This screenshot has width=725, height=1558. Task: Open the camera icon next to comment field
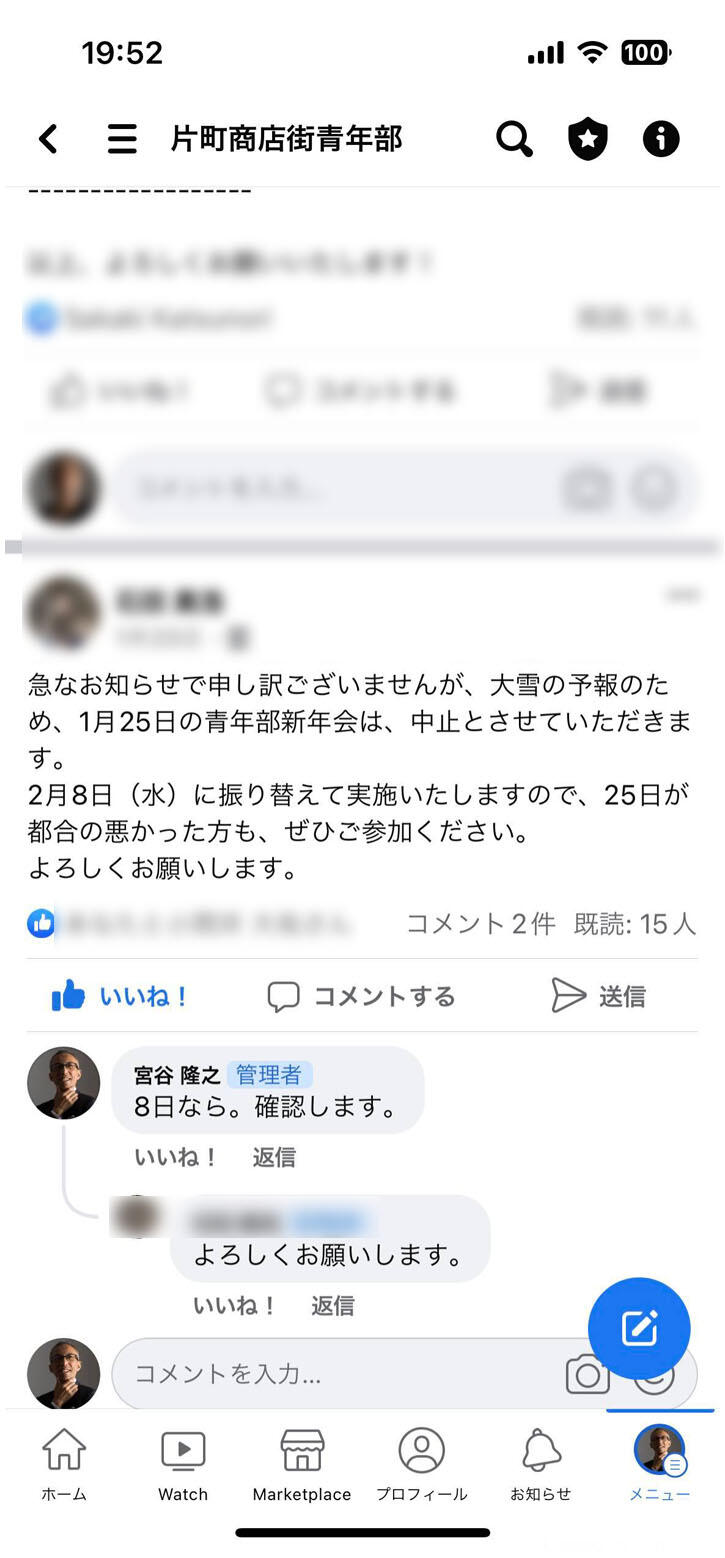point(587,1374)
